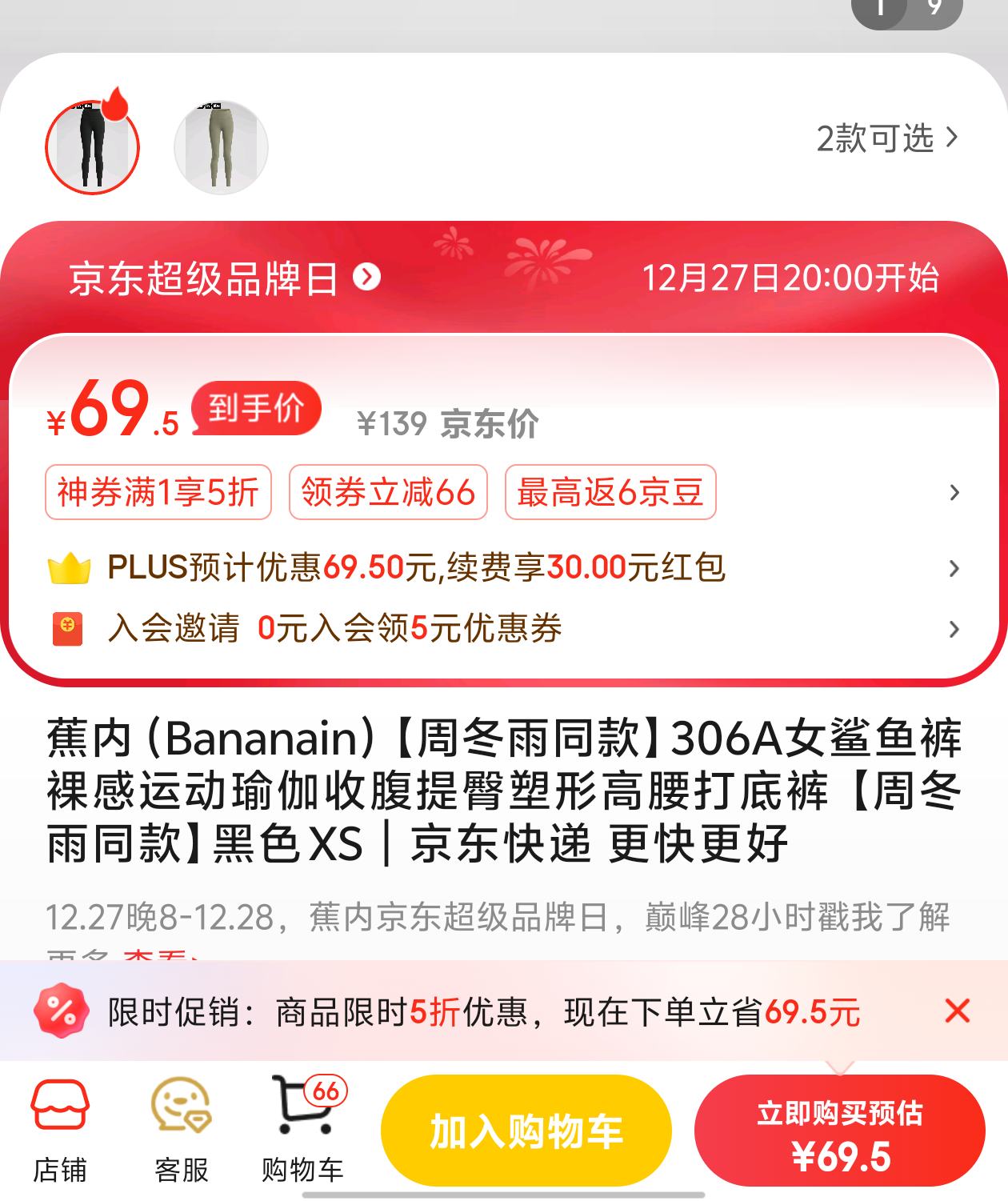Expand 2款可选 color options

[884, 138]
